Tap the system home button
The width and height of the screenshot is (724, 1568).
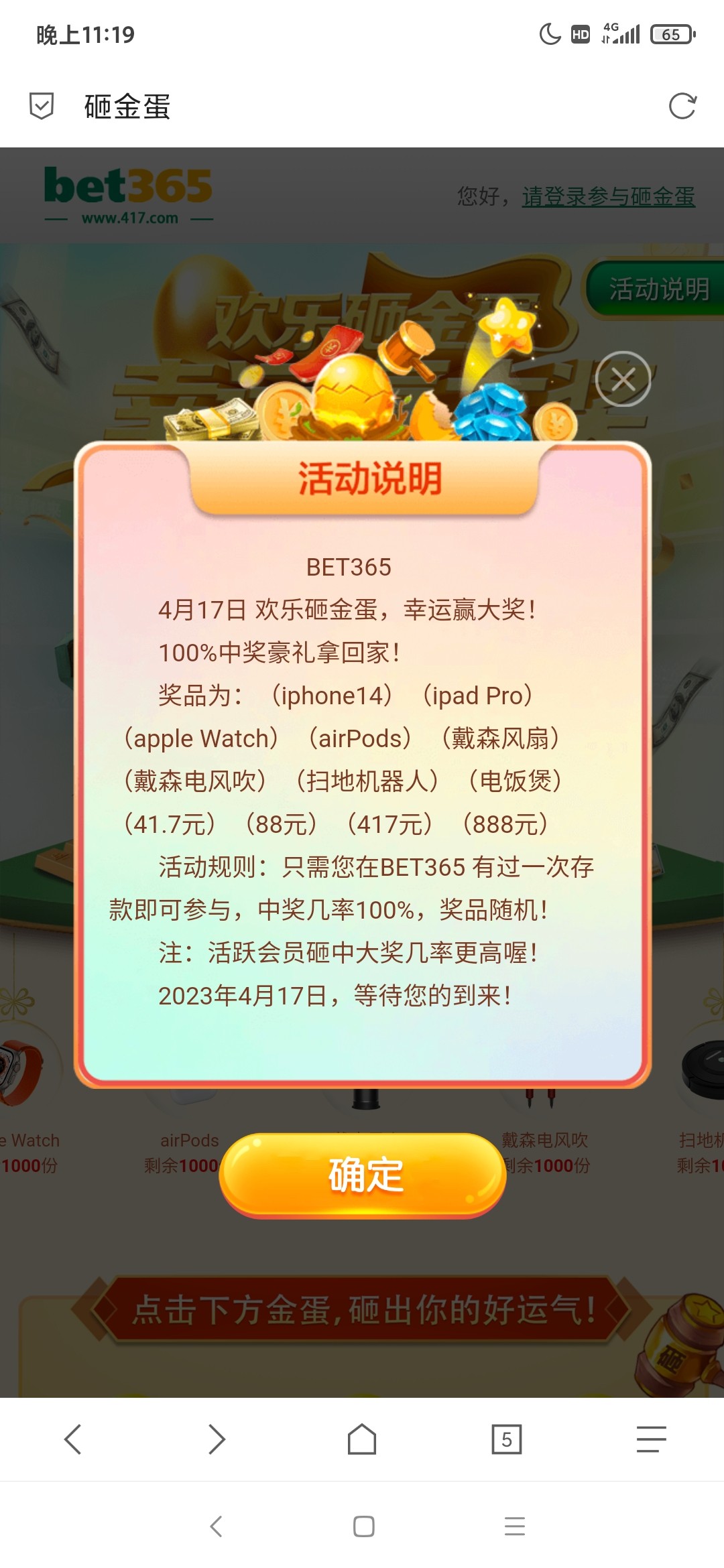pos(363,1526)
